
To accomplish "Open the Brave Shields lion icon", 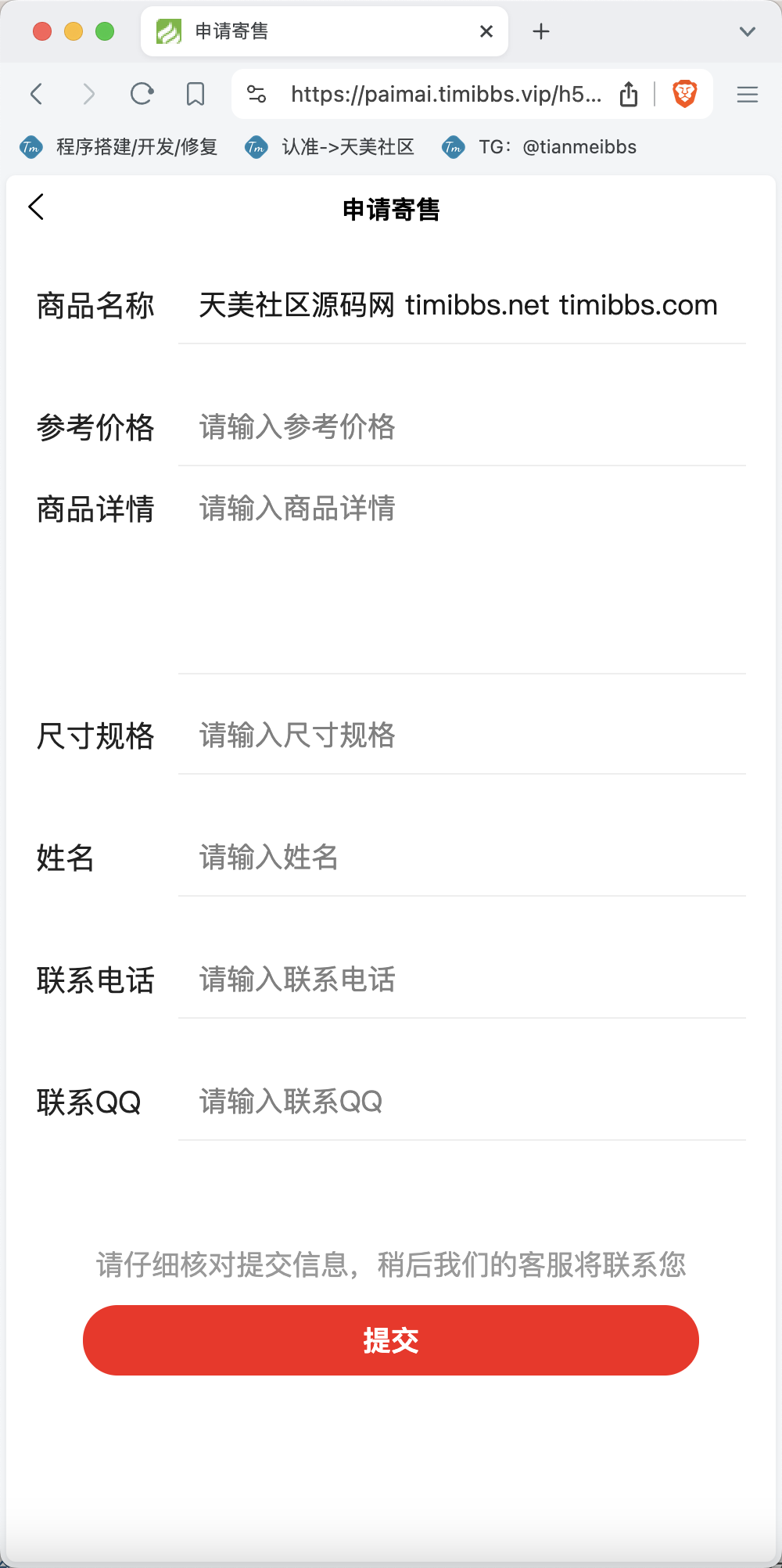I will point(685,95).
